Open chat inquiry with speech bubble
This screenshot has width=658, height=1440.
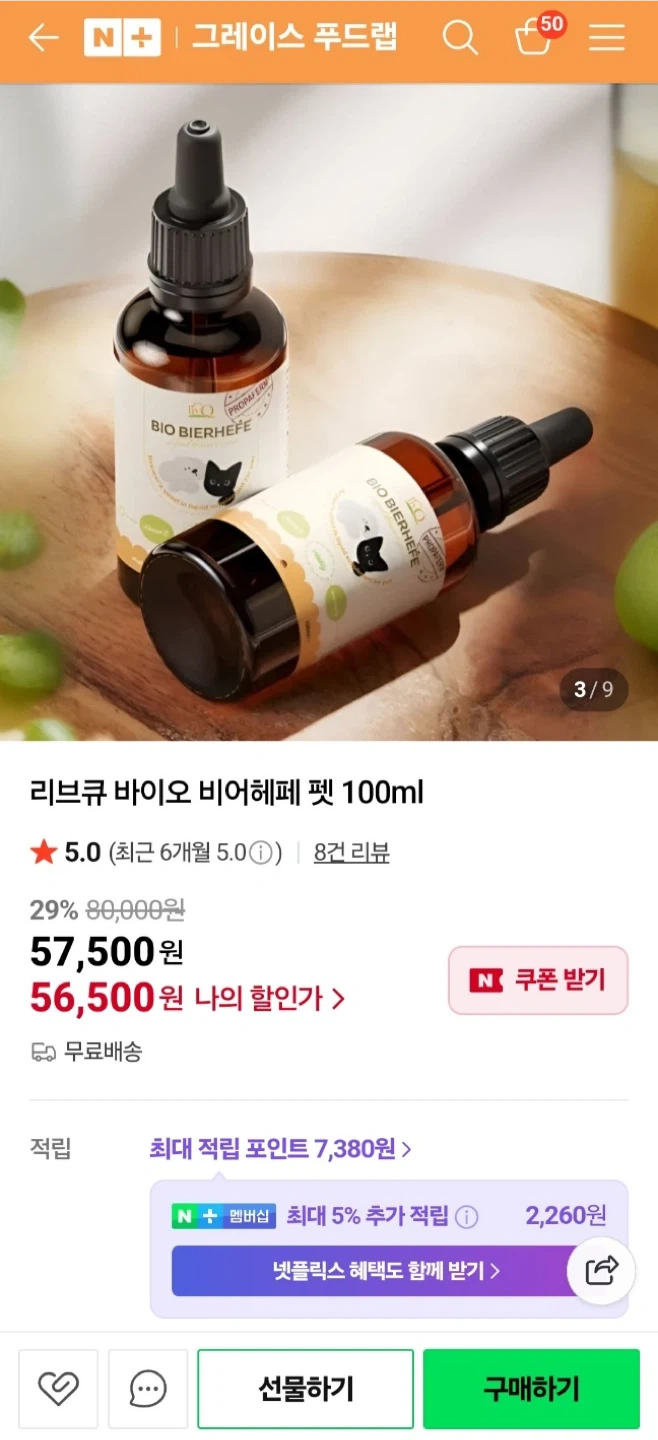pyautogui.click(x=148, y=1388)
